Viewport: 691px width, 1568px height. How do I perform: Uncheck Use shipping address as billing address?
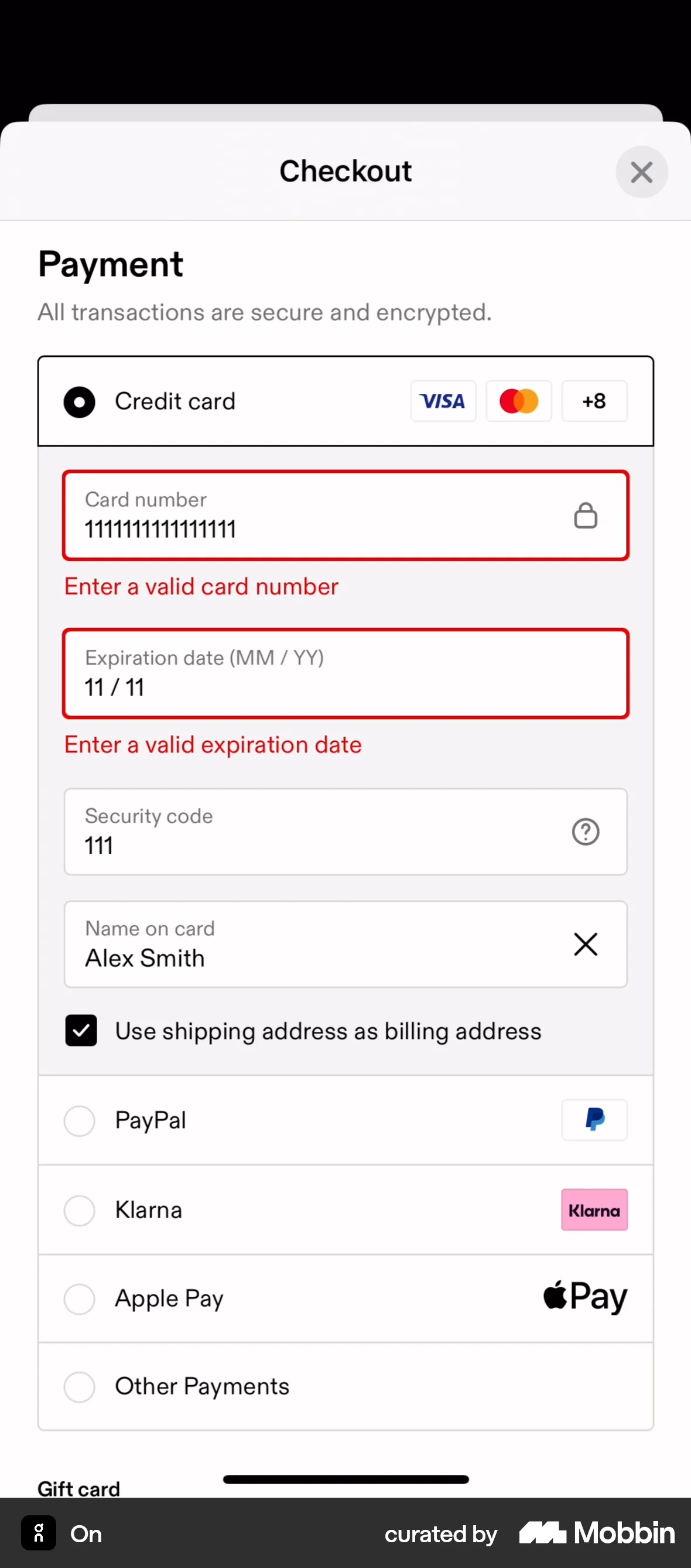(81, 1031)
